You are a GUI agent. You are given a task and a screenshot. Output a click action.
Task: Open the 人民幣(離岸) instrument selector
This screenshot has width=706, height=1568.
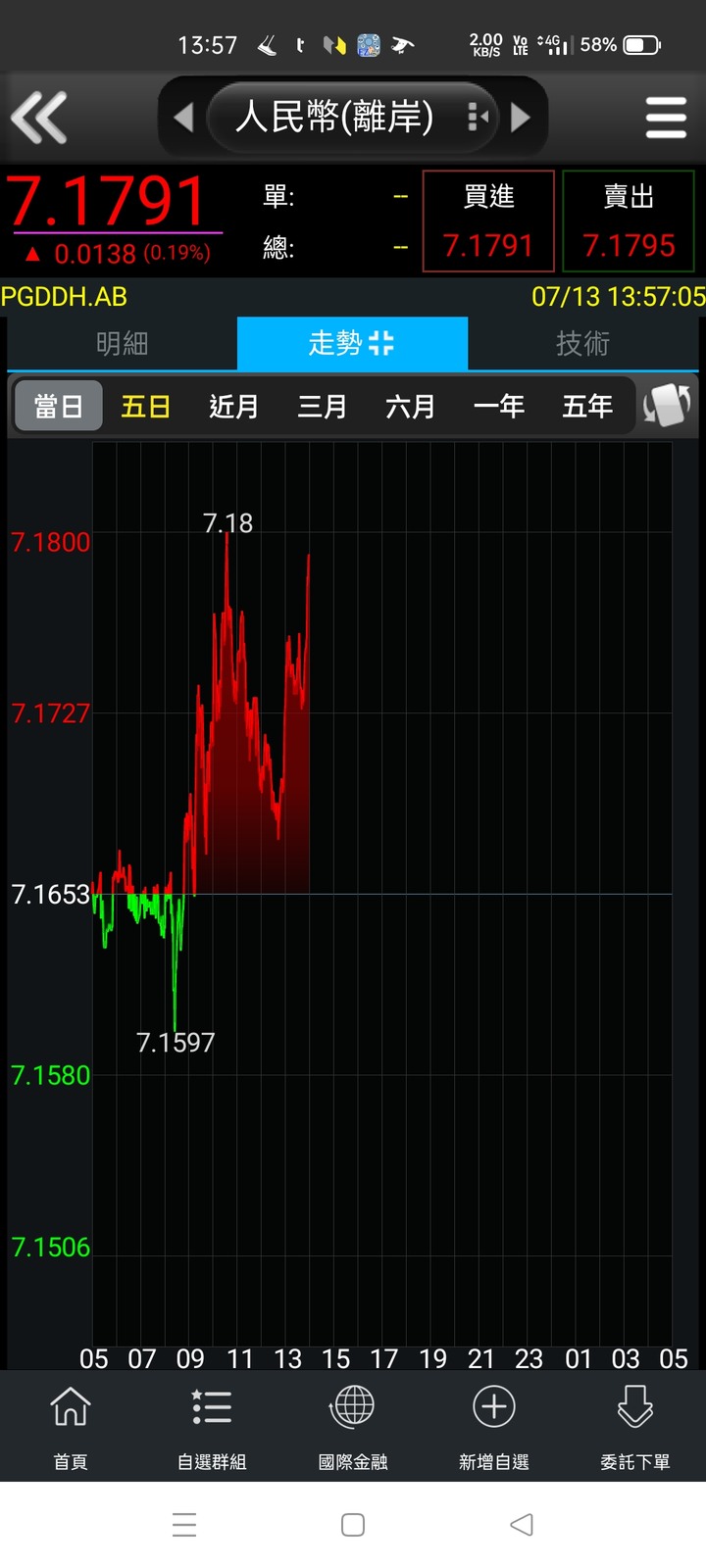[351, 118]
